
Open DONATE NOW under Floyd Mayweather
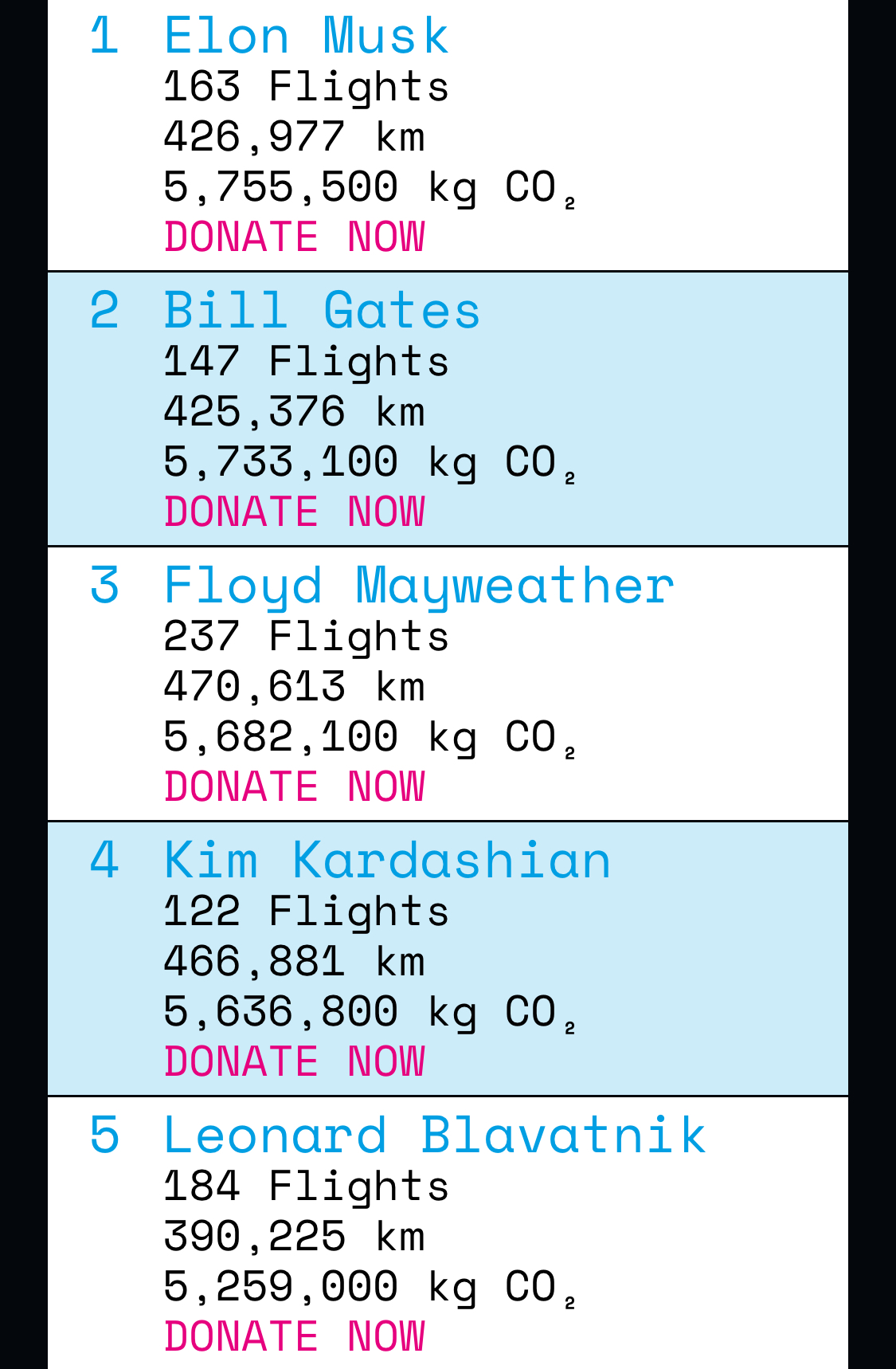coord(295,786)
